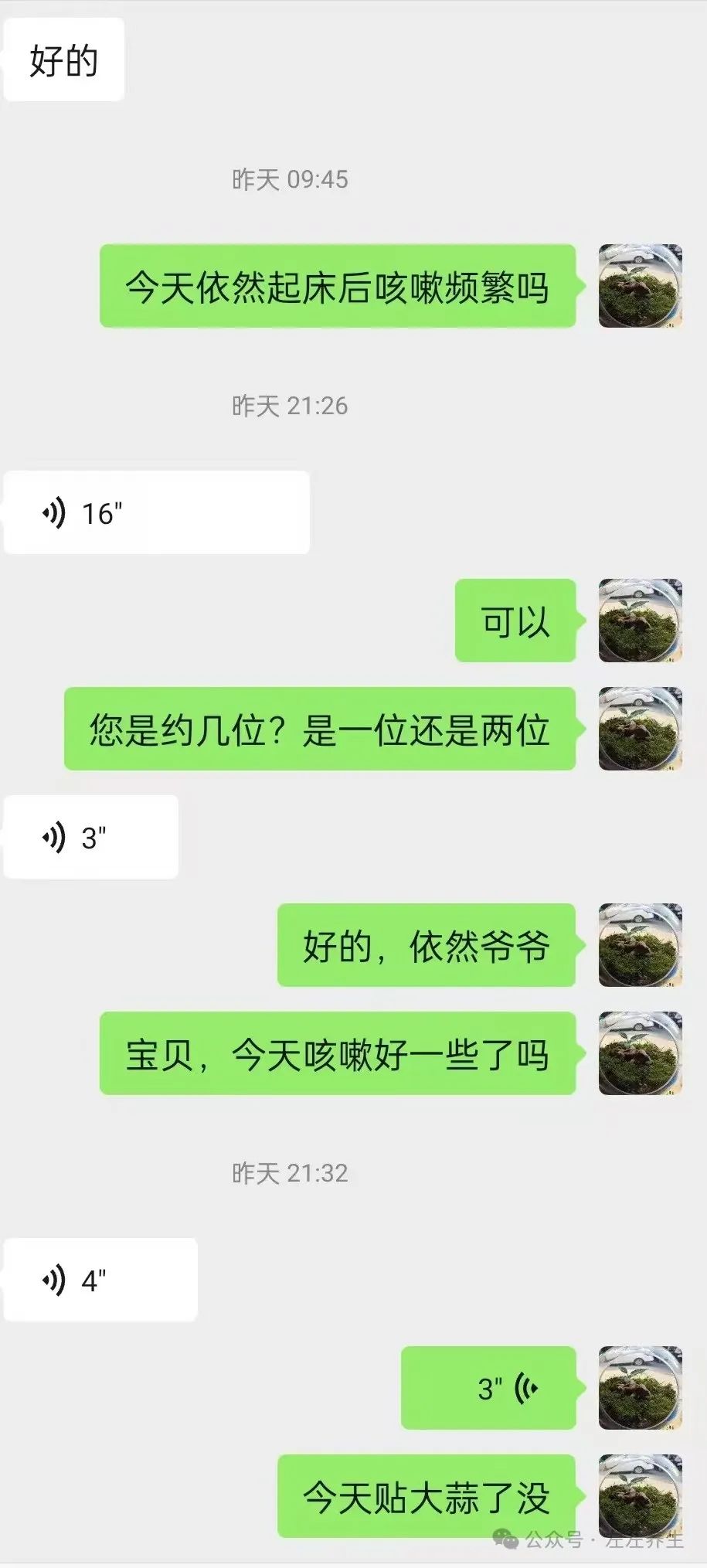Tap the timestamp 昨天 09:45
The image size is (707, 1568).
click(289, 180)
